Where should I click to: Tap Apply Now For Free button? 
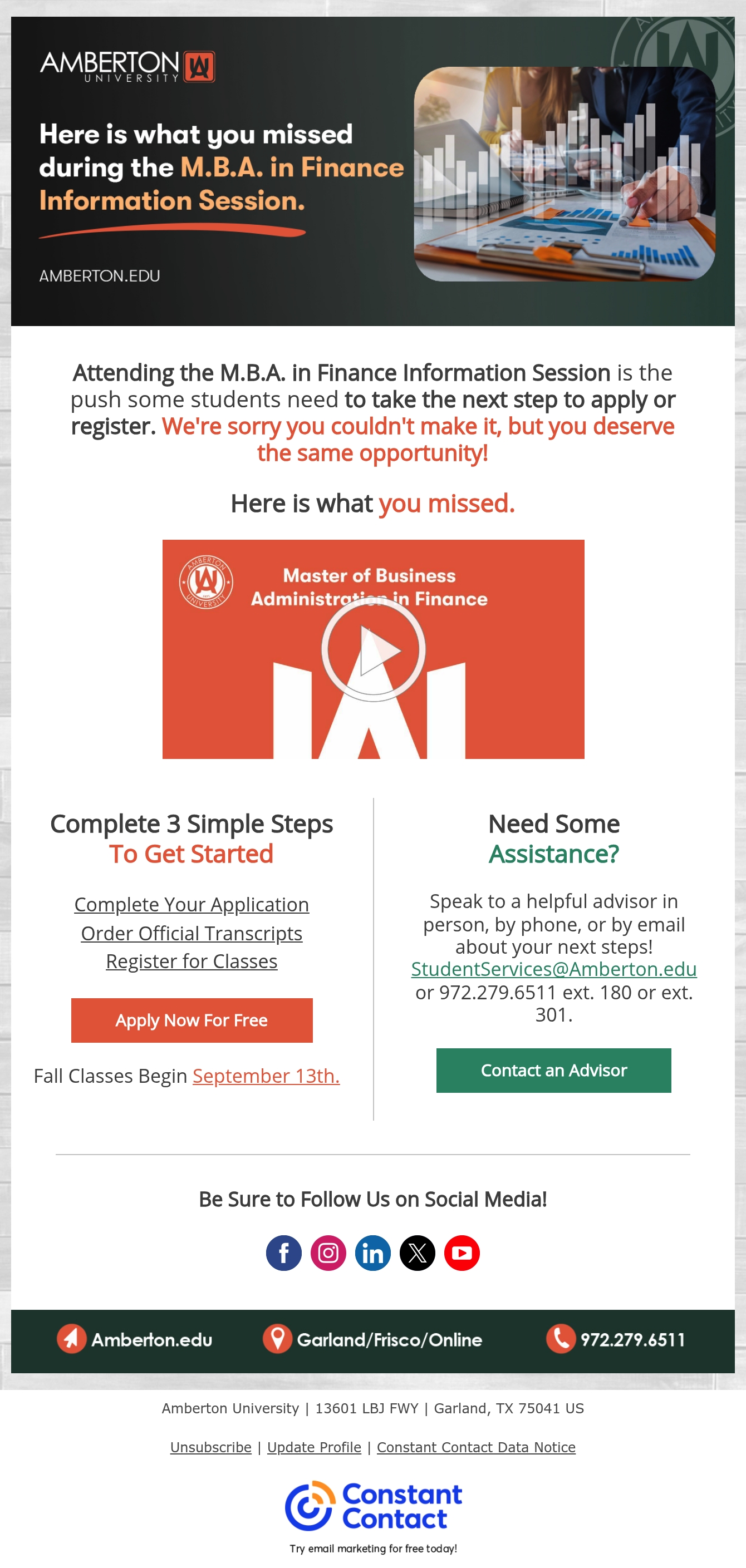pyautogui.click(x=192, y=1020)
